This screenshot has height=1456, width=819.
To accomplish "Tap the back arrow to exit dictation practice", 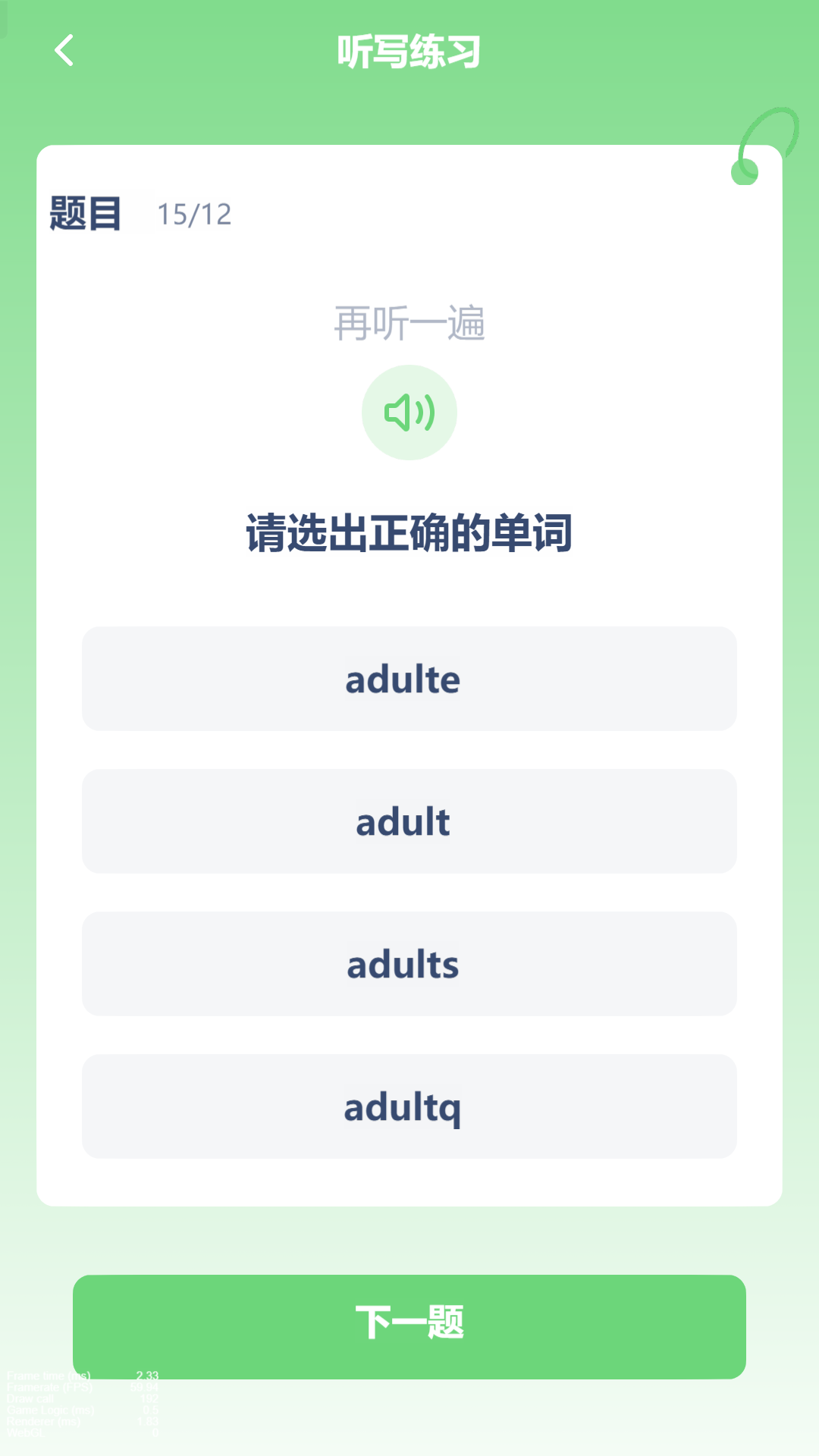I will (65, 52).
